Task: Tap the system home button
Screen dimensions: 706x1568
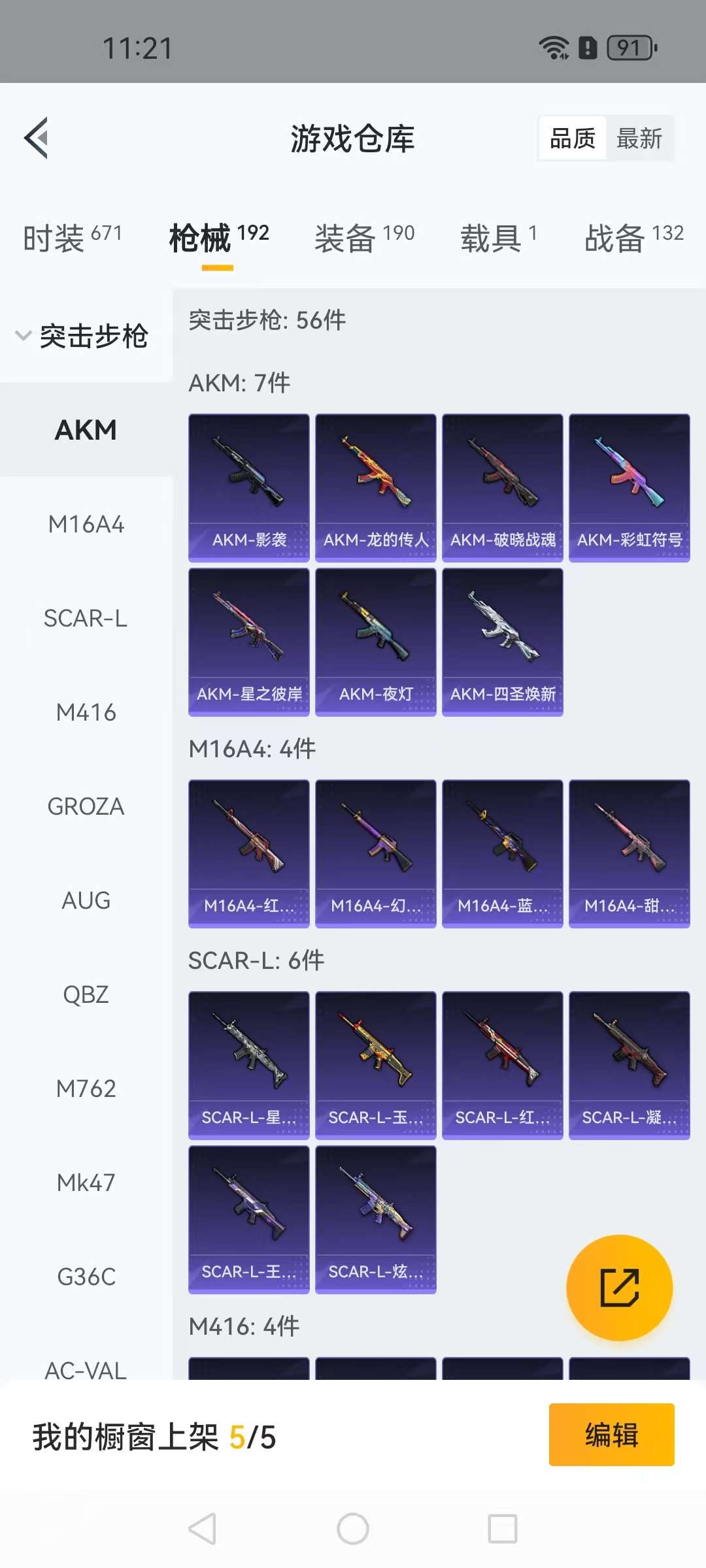Action: [353, 1529]
